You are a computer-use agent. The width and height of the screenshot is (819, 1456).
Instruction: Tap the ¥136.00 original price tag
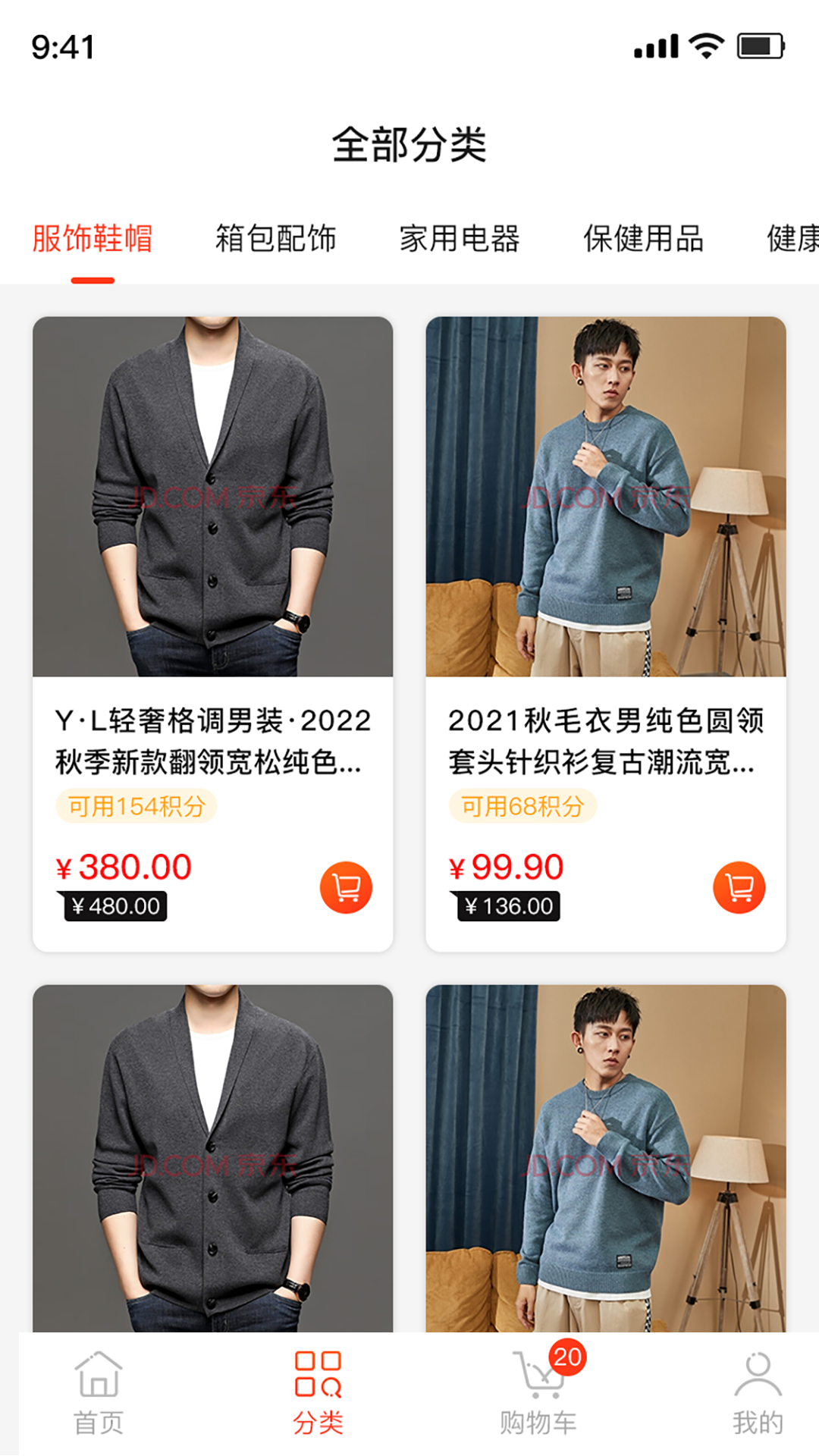tap(507, 905)
